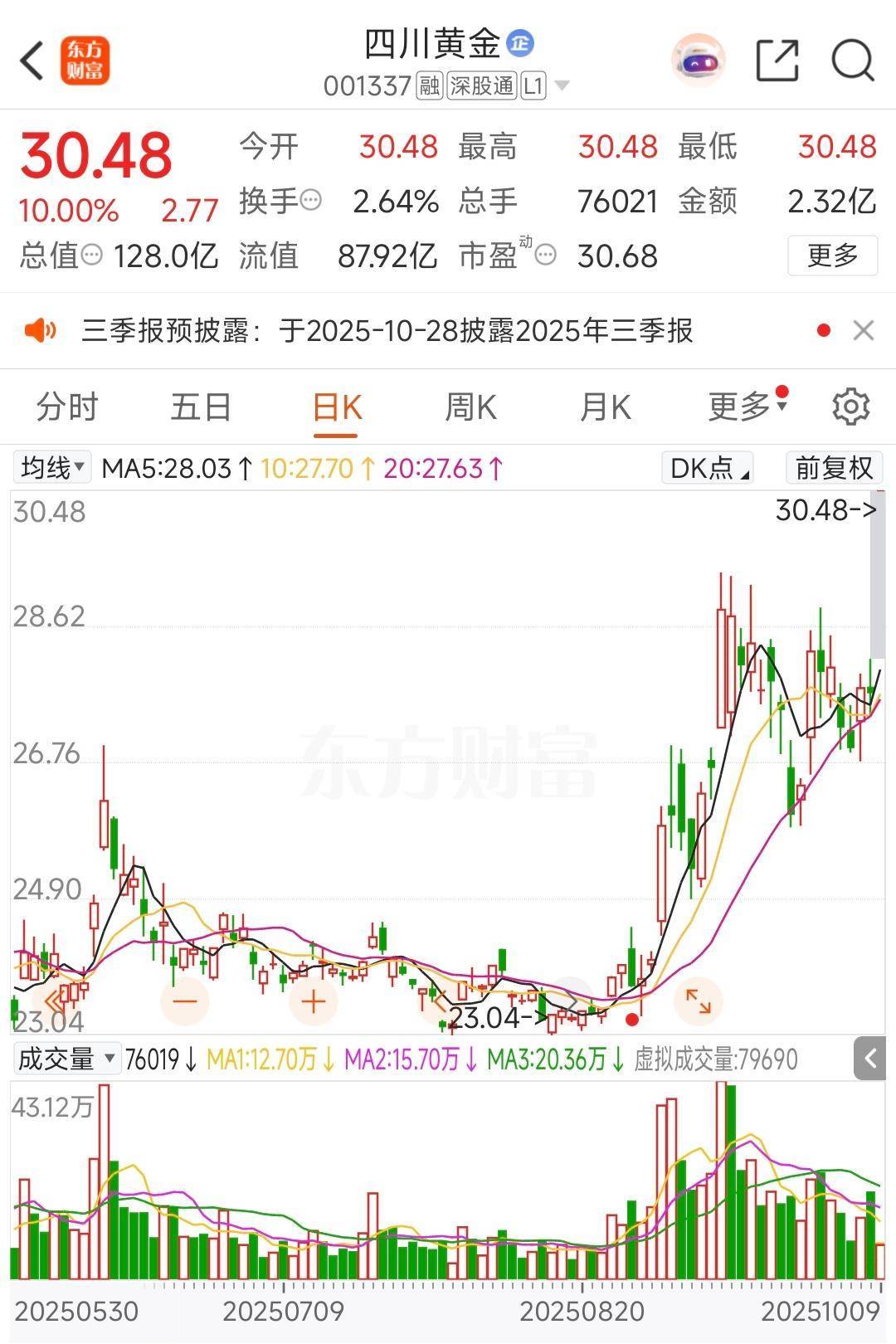Zoom in the K-line chart with plus
896x1344 pixels.
click(313, 1002)
